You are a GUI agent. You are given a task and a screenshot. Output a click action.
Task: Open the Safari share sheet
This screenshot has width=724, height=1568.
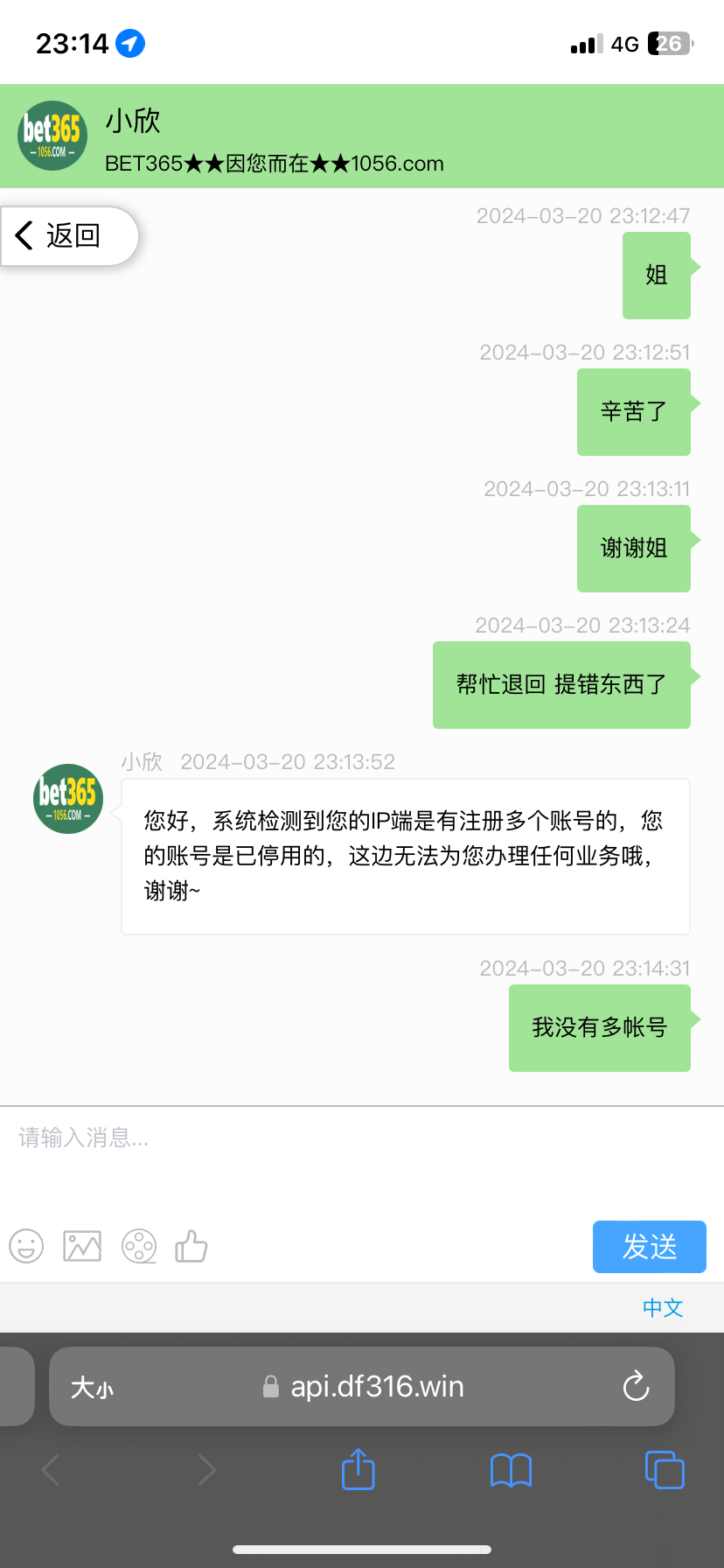[x=359, y=1469]
